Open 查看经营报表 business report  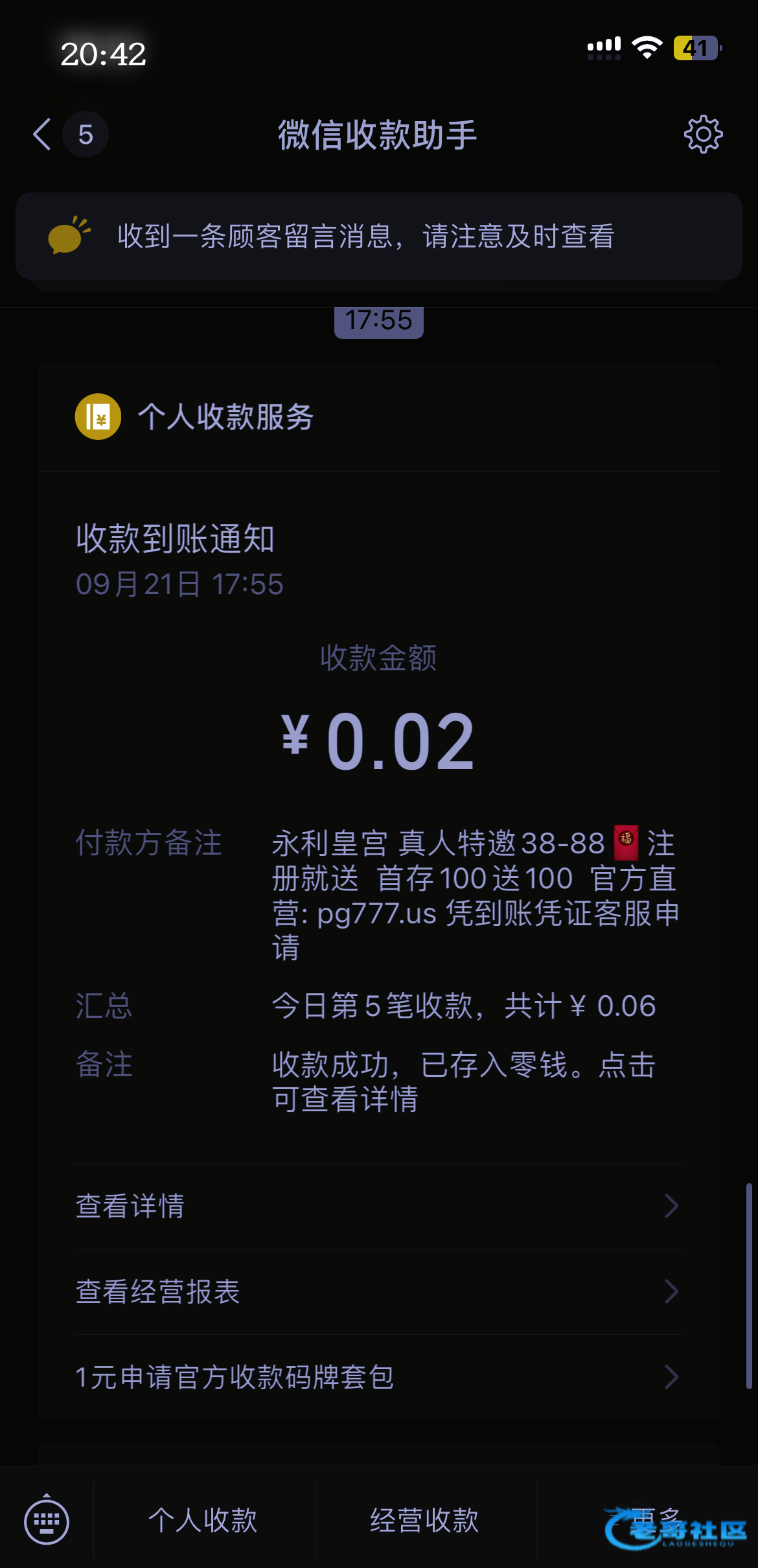(379, 1292)
